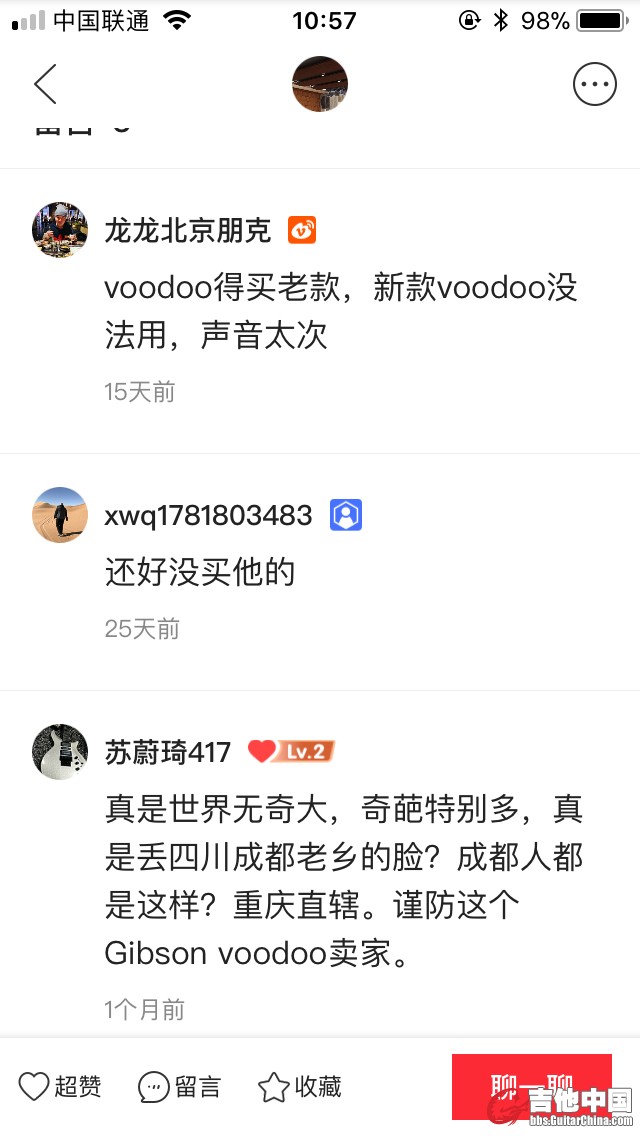Open 龙龙北京朋克's profile avatar
The height and width of the screenshot is (1136, 640).
click(60, 230)
